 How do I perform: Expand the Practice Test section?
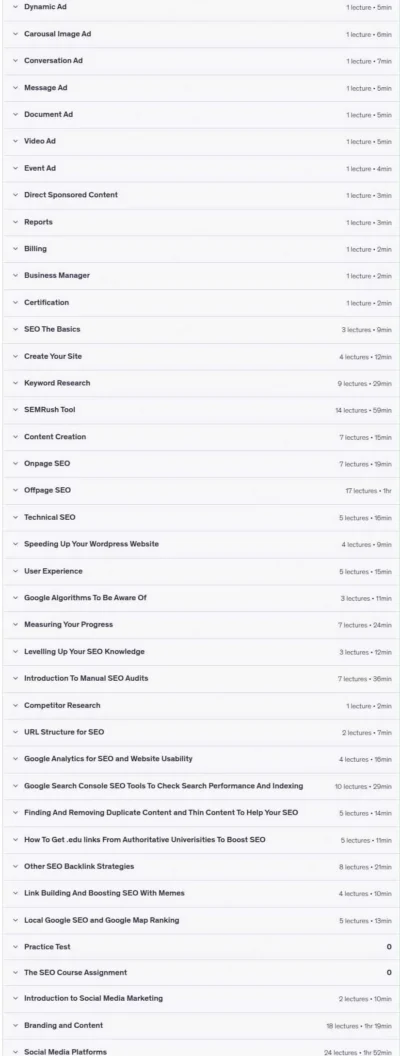(x=201, y=947)
